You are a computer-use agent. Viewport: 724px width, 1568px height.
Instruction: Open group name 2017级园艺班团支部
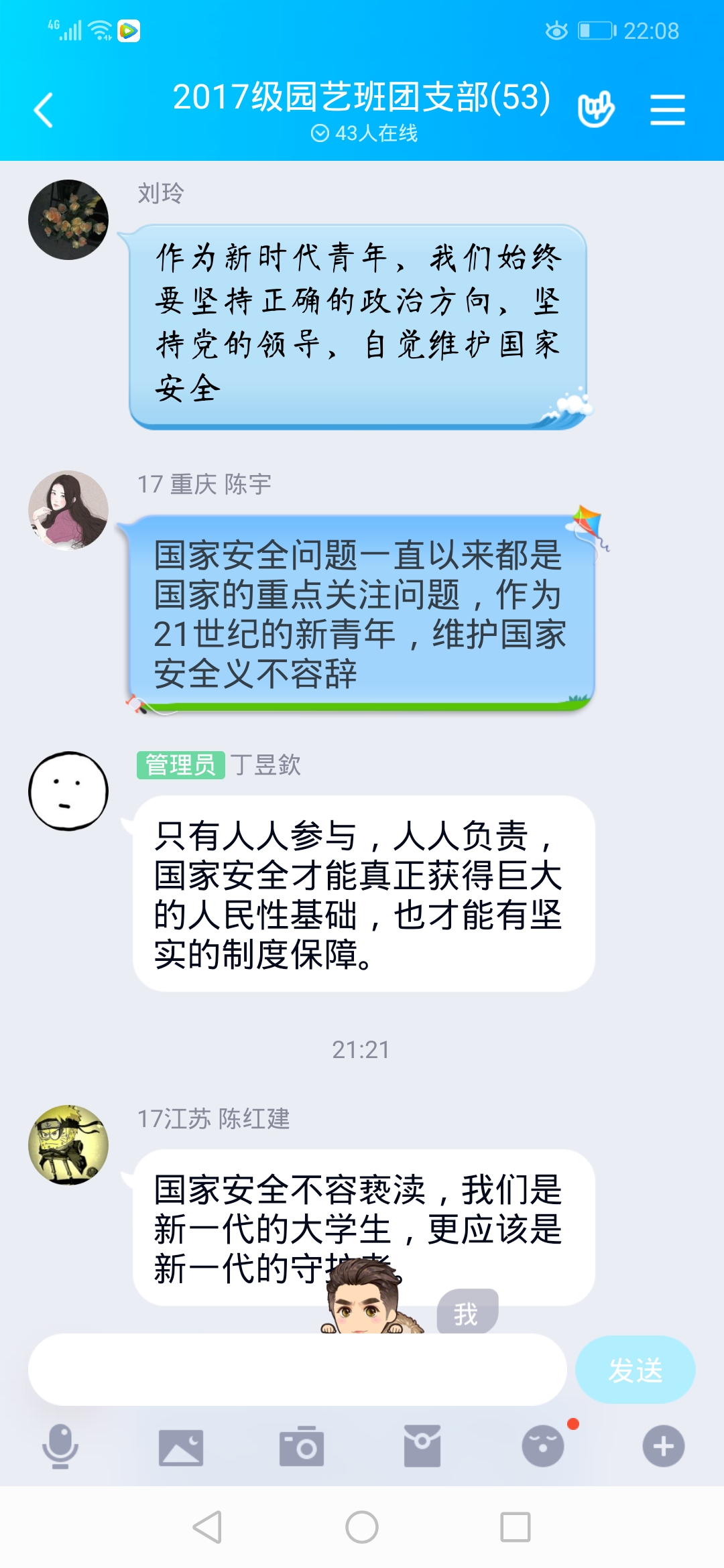(362, 99)
